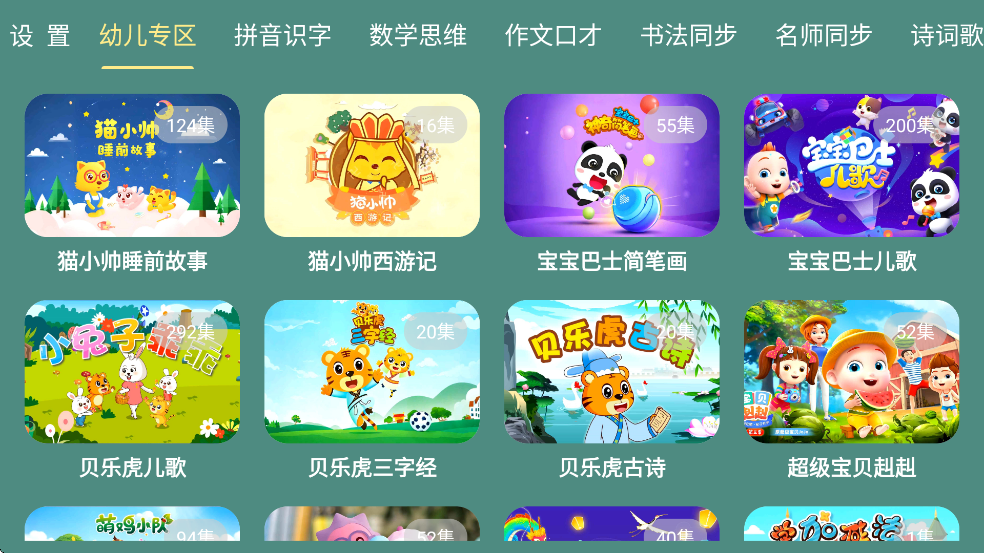Viewport: 984px width, 553px height.
Task: Switch to the 拼音识字 tab
Action: 282,36
